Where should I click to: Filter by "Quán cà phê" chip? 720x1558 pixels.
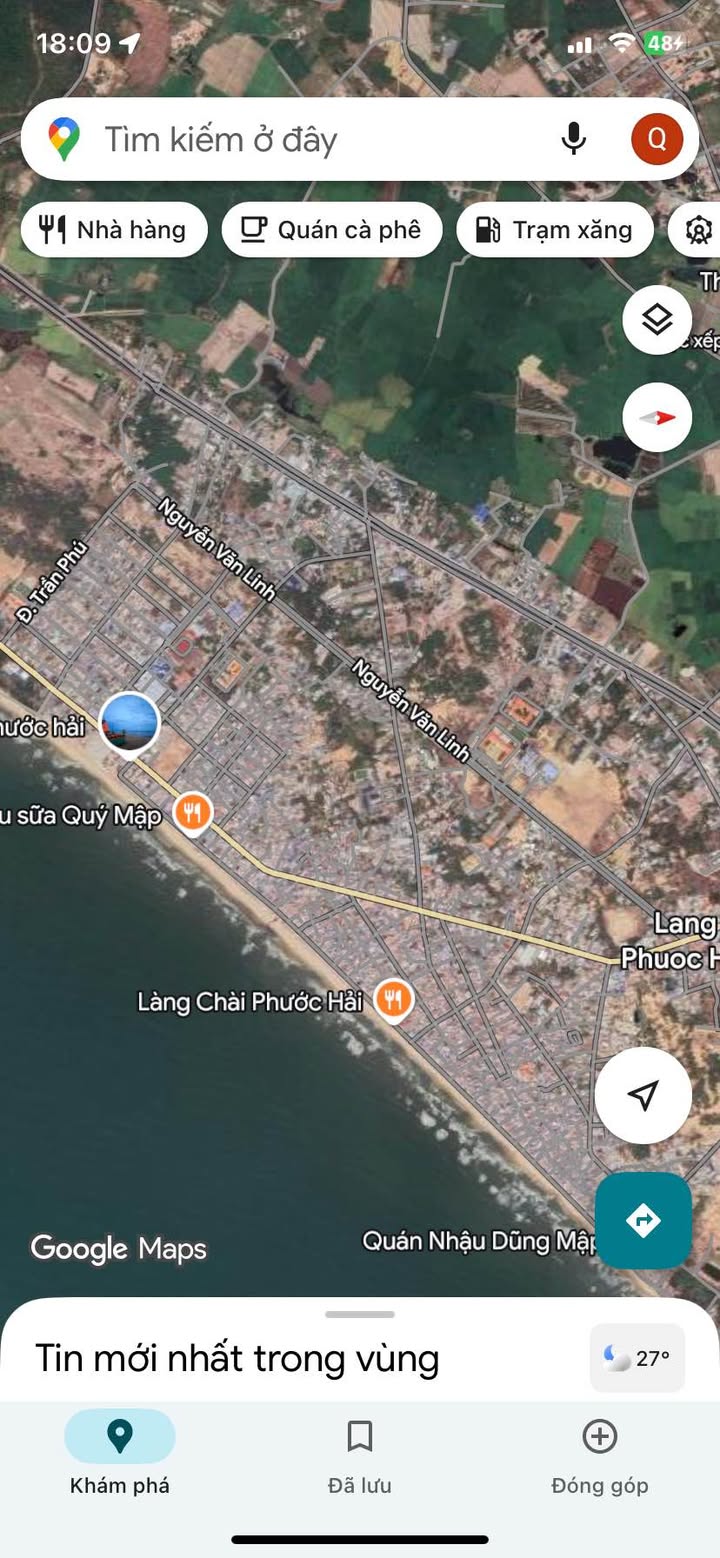point(331,230)
